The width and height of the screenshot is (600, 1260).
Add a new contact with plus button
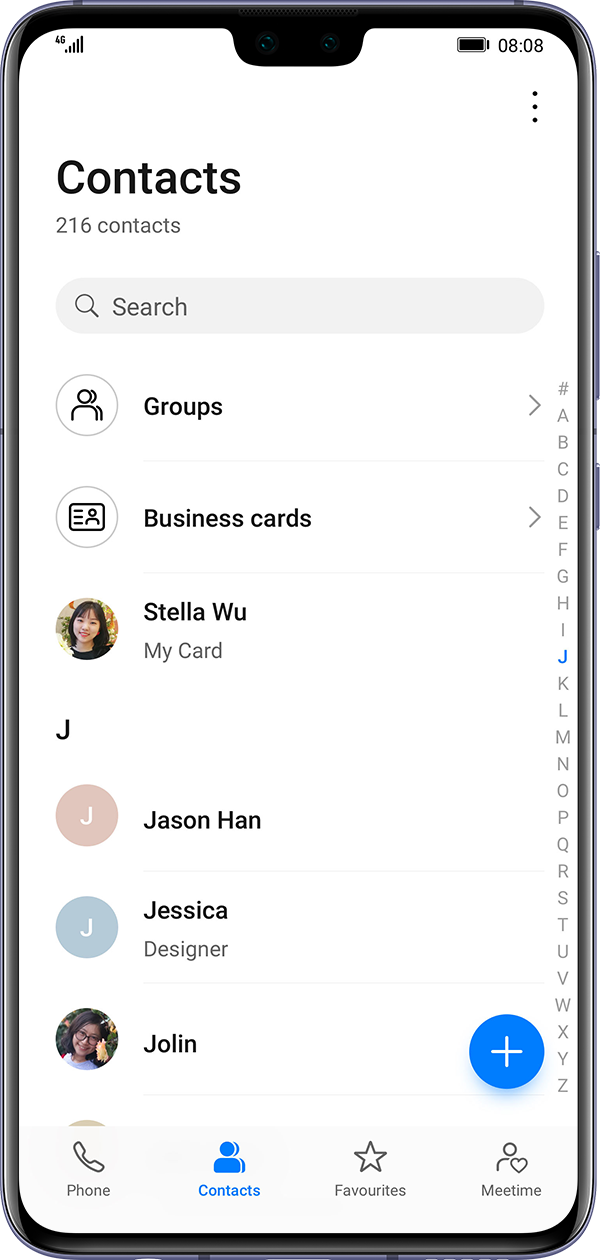coord(506,1051)
